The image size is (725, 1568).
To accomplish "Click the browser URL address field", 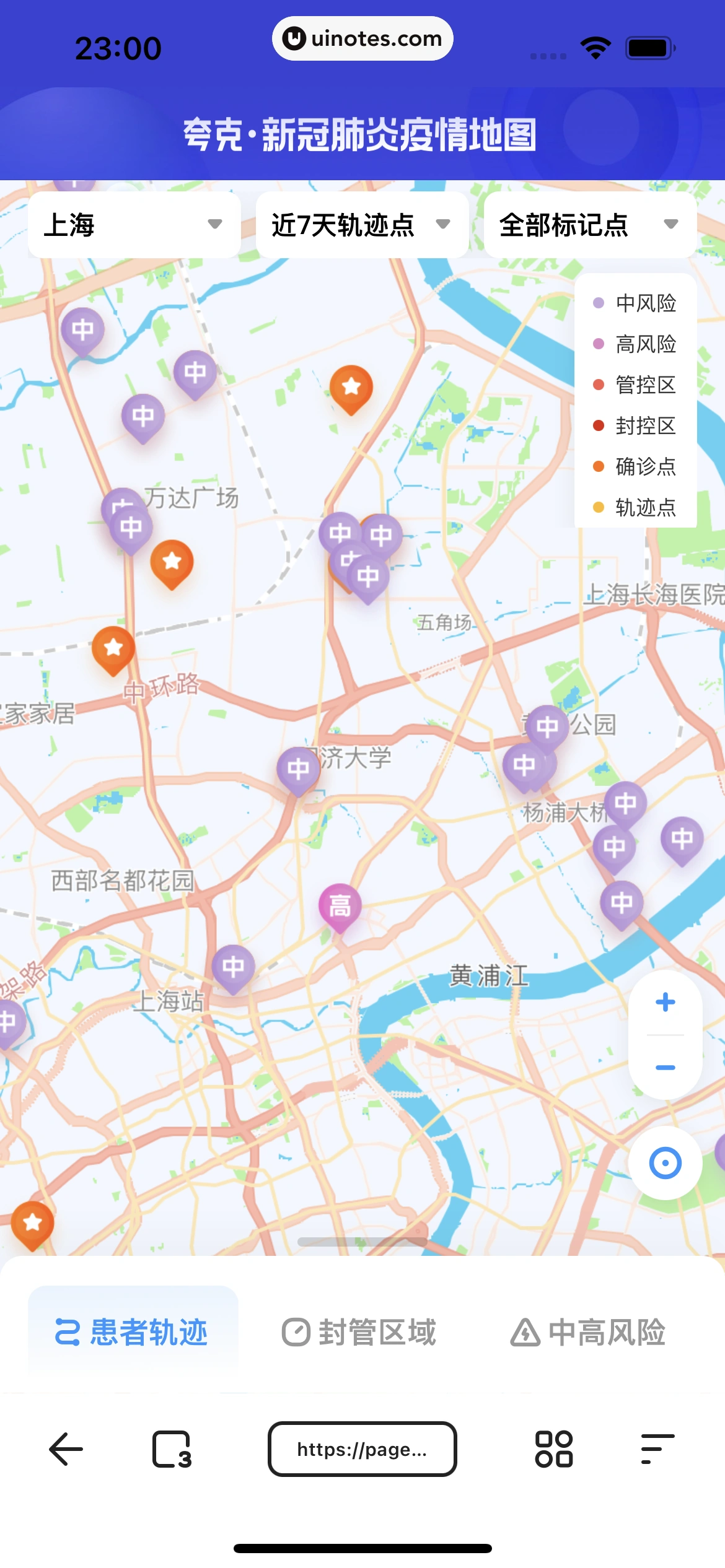I will 361,1449.
